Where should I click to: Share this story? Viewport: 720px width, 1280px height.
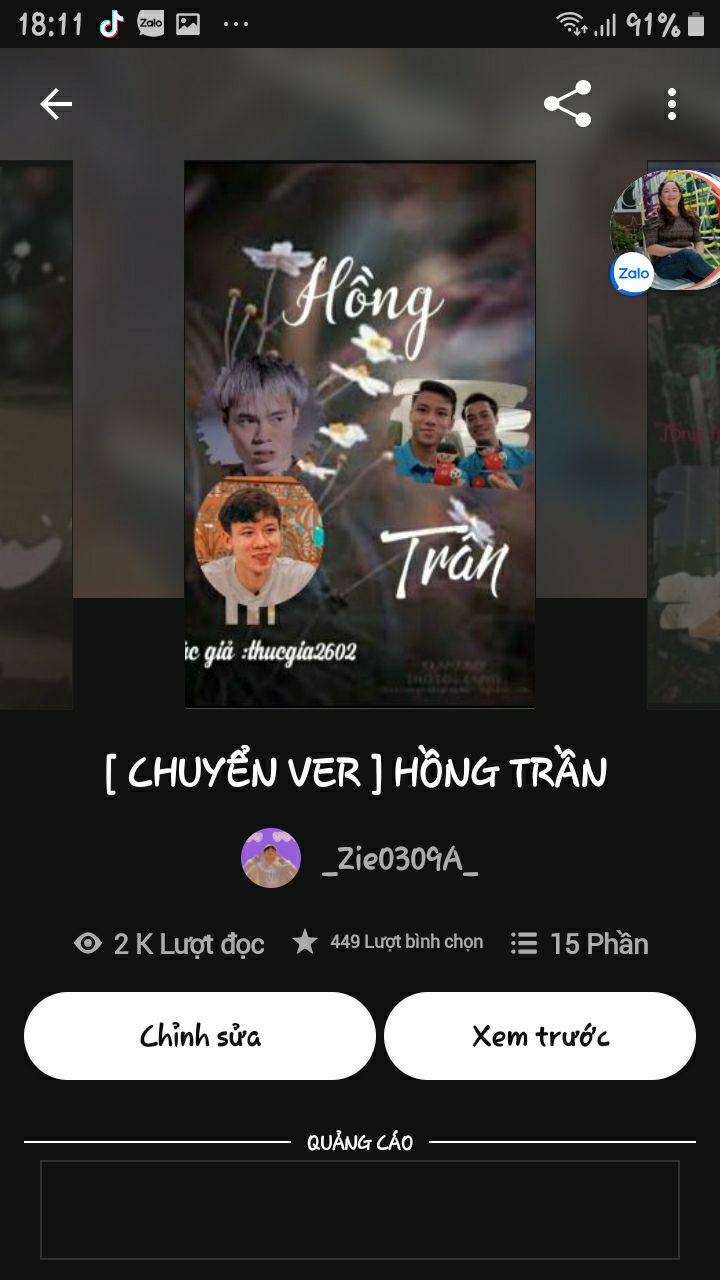(568, 104)
